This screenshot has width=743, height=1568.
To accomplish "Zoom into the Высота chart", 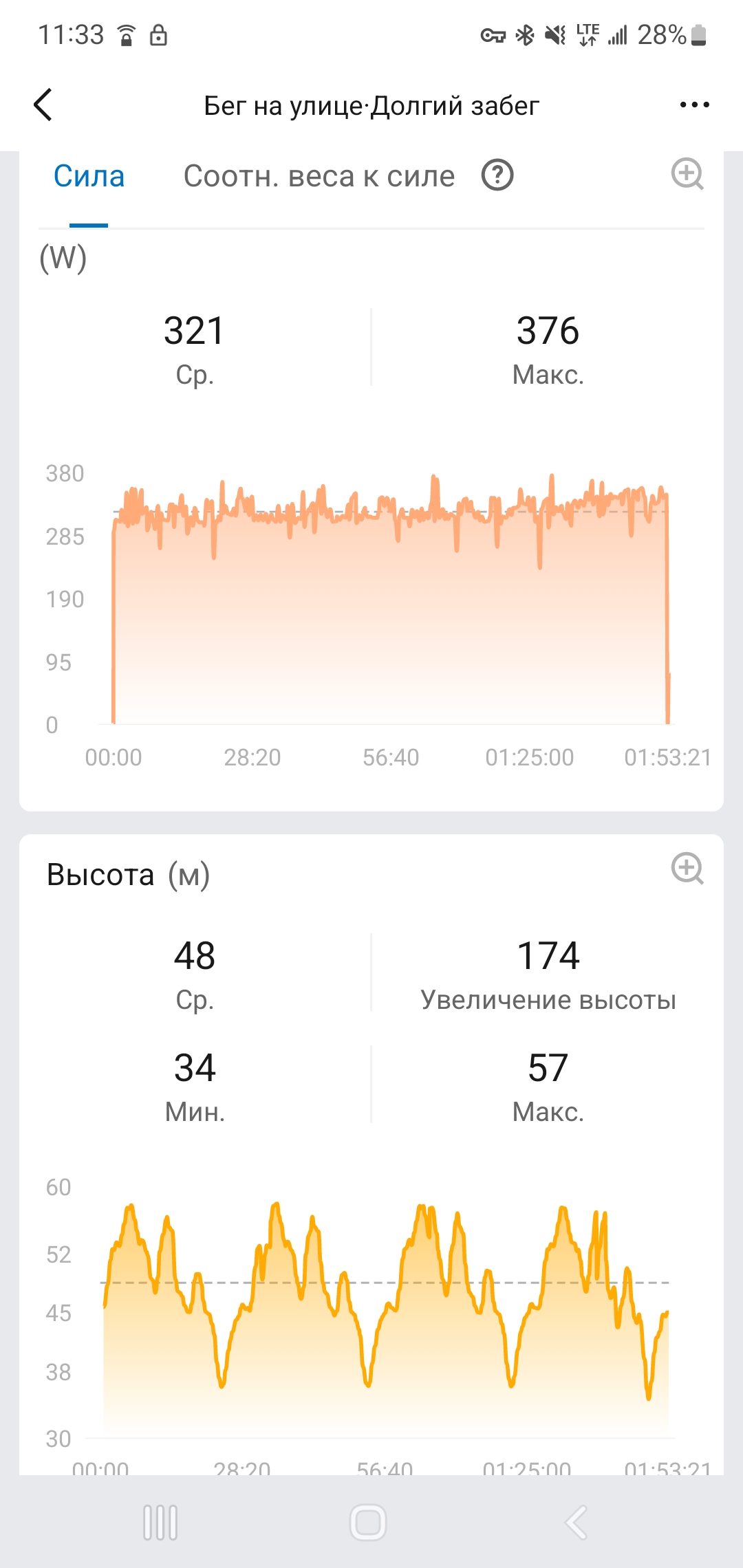I will click(687, 869).
